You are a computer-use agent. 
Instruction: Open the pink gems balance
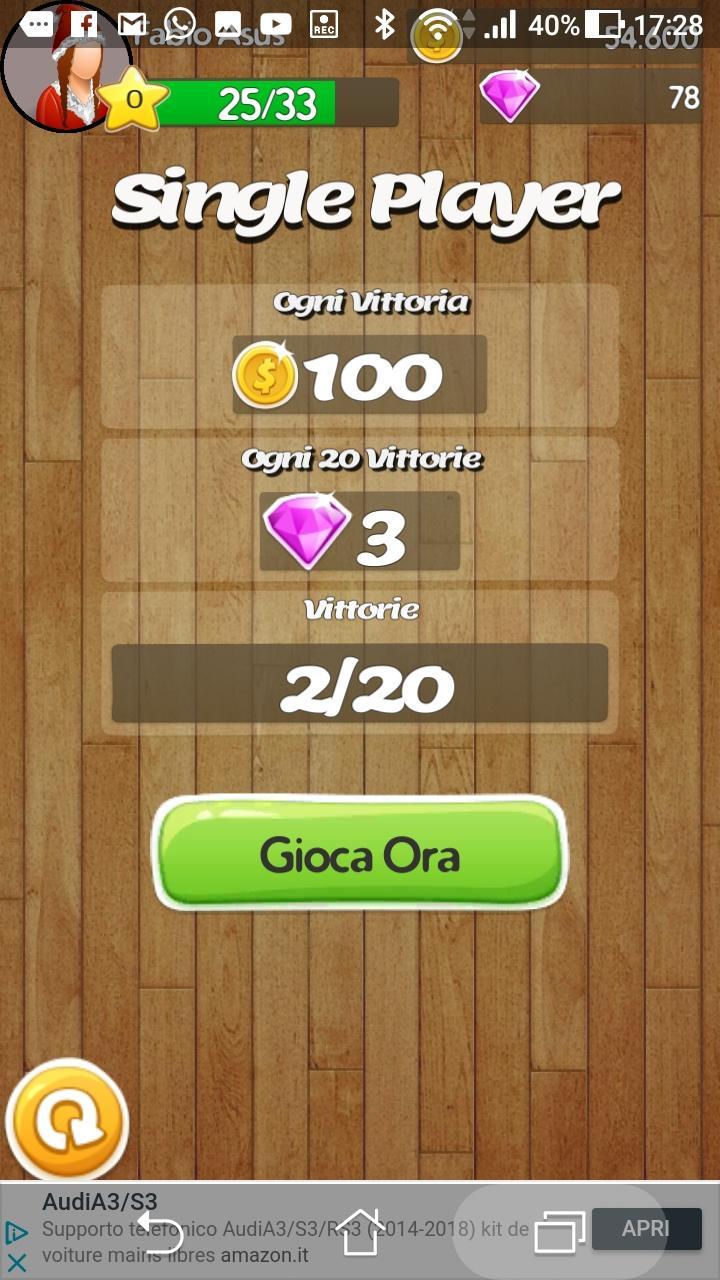pyautogui.click(x=590, y=98)
